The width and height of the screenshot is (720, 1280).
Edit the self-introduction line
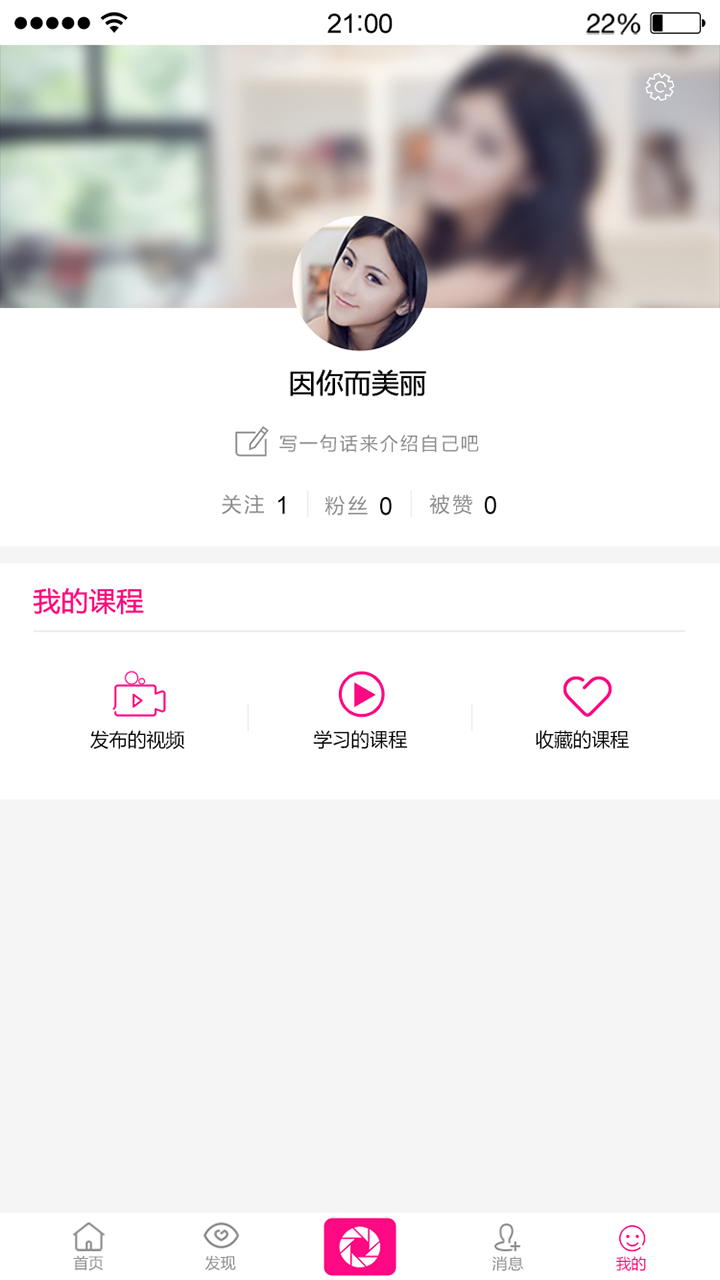pyautogui.click(x=358, y=443)
